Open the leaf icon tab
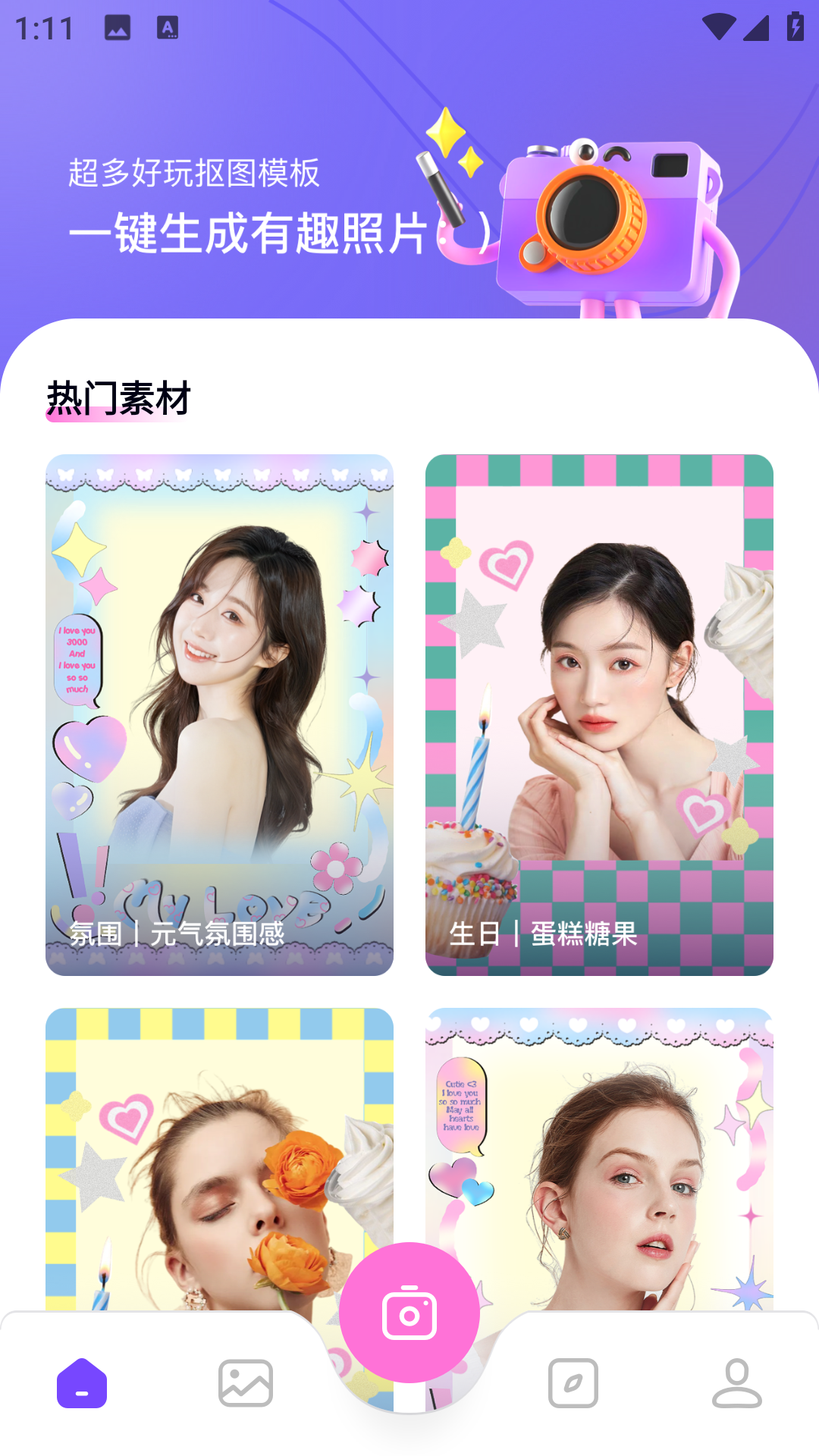 573,1383
